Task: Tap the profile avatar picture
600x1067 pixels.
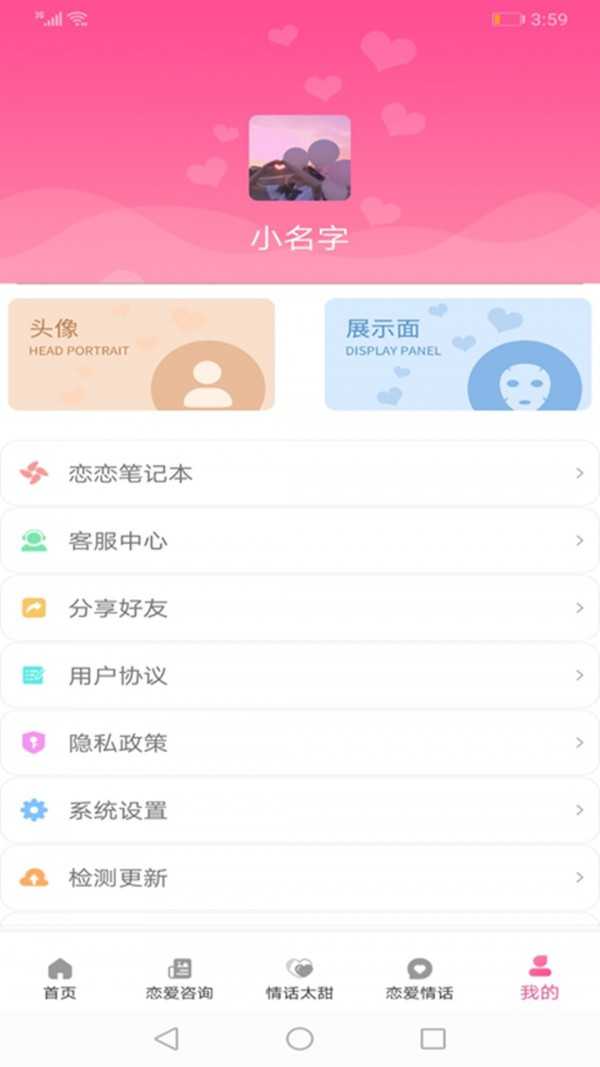Action: pyautogui.click(x=299, y=158)
